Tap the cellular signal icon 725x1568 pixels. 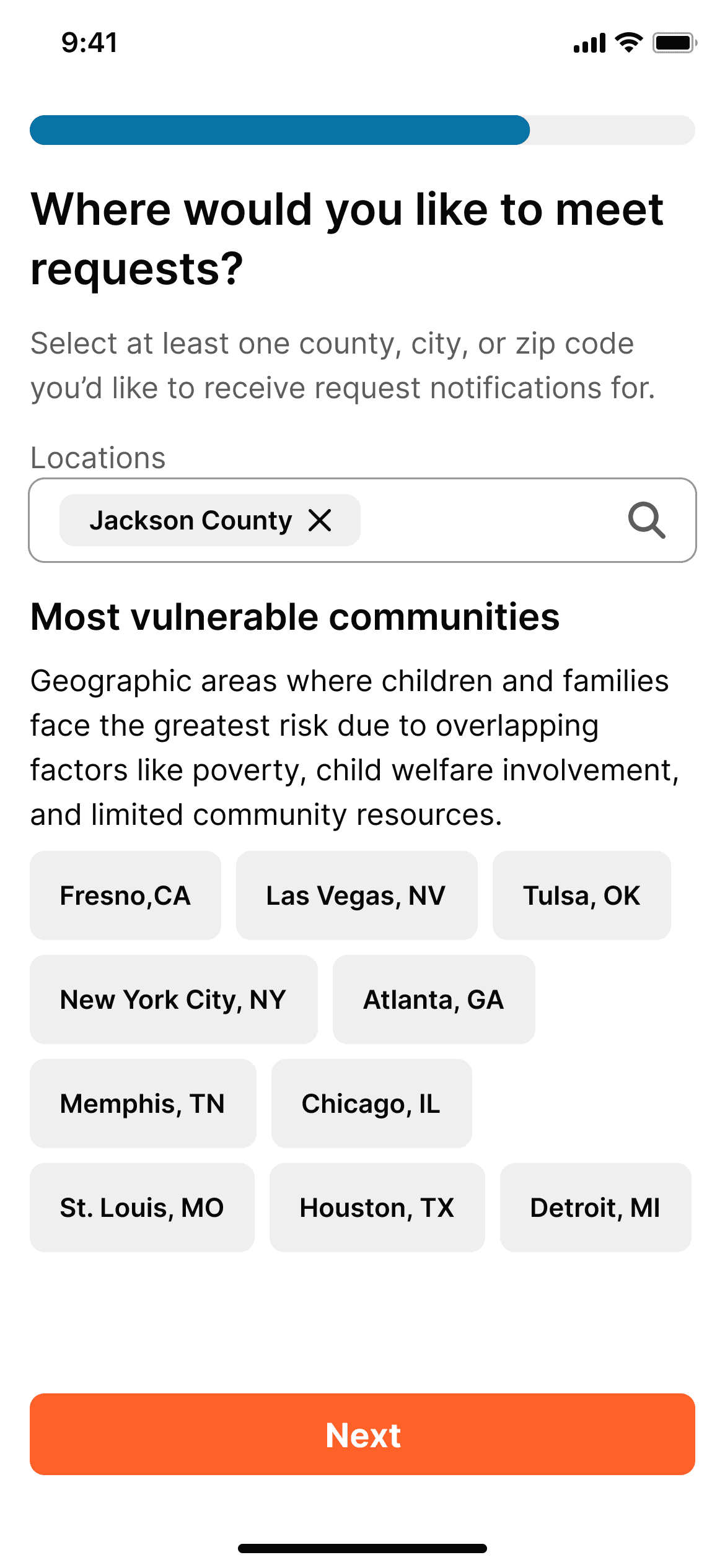[589, 41]
